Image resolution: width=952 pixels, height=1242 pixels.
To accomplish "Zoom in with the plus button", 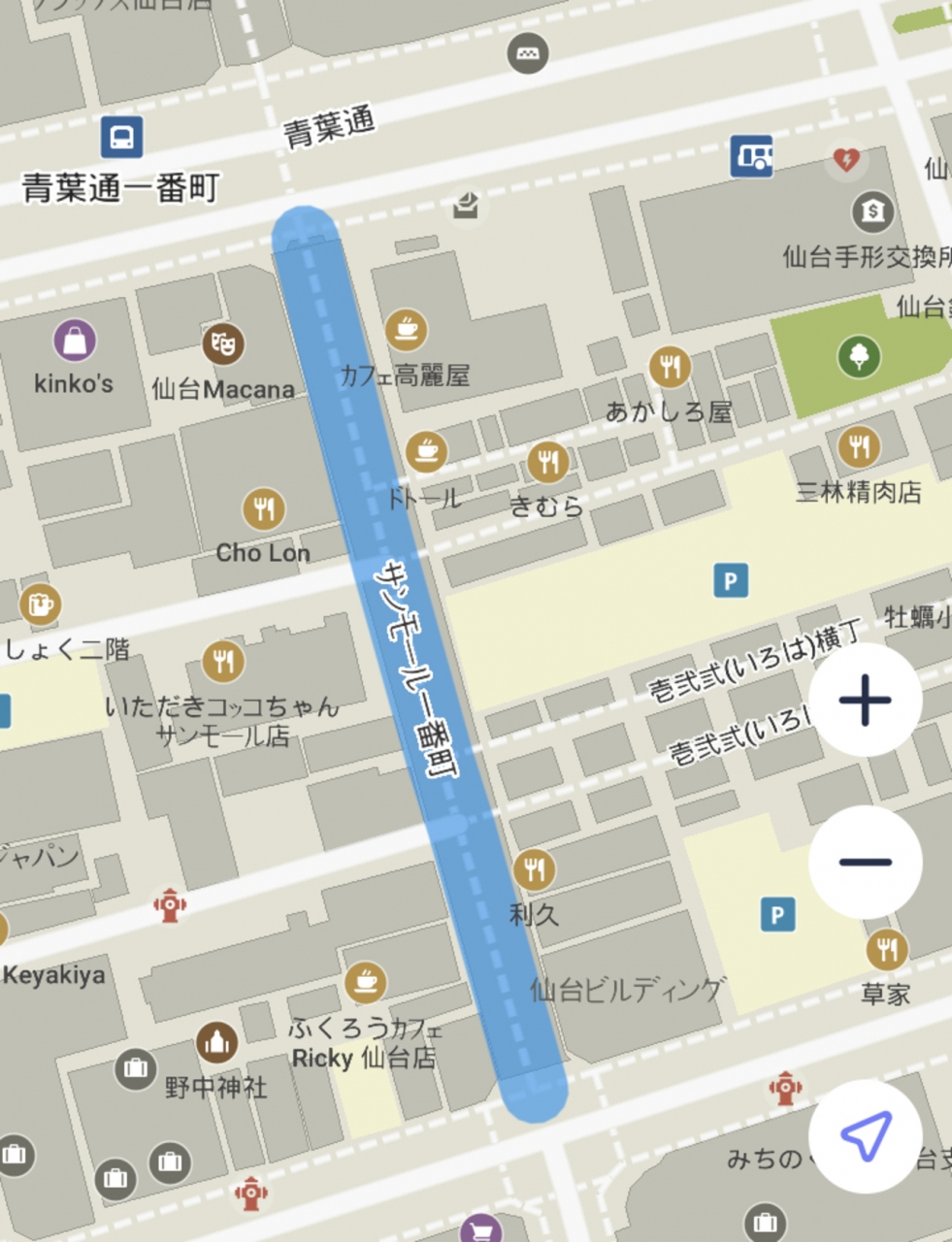I will point(865,700).
